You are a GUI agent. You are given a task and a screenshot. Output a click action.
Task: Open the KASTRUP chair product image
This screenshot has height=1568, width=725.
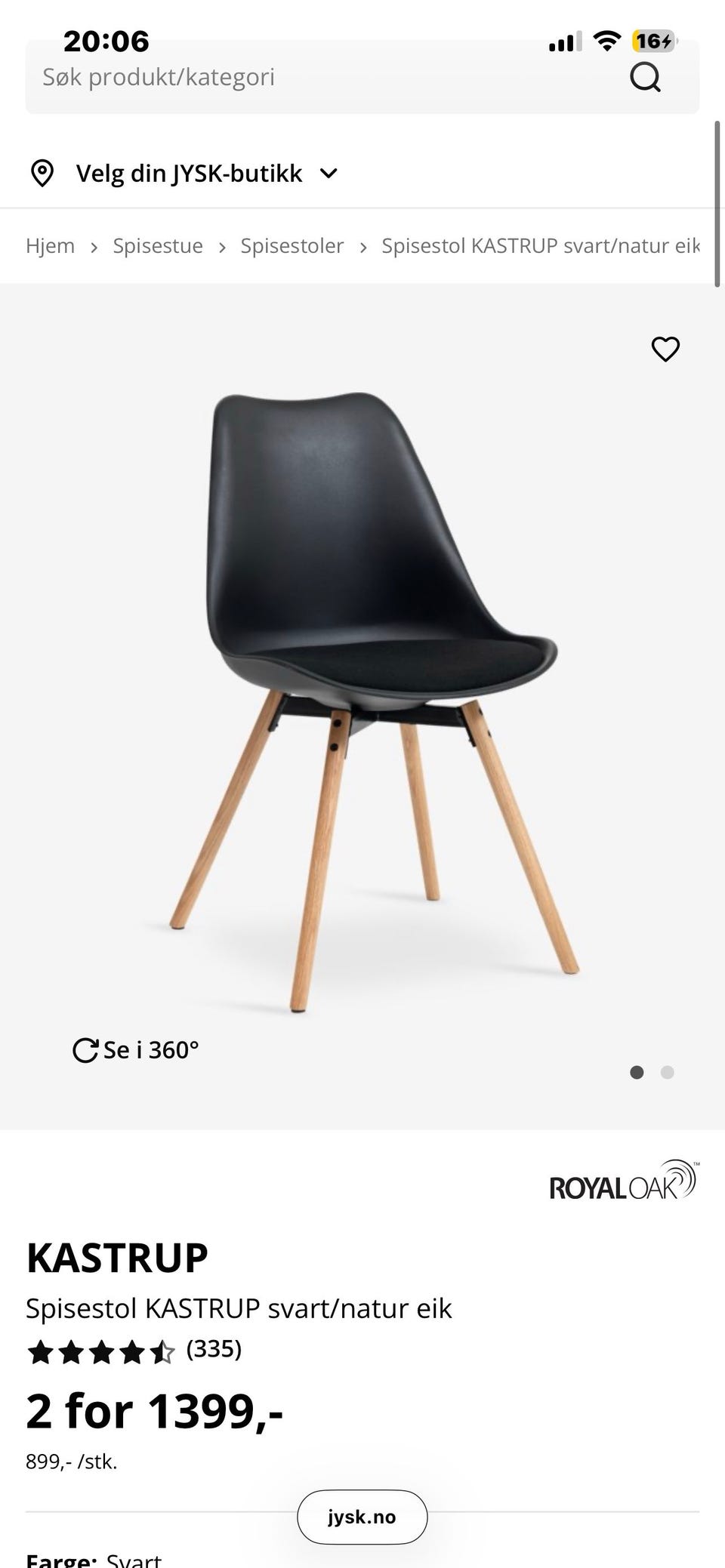coord(362,702)
